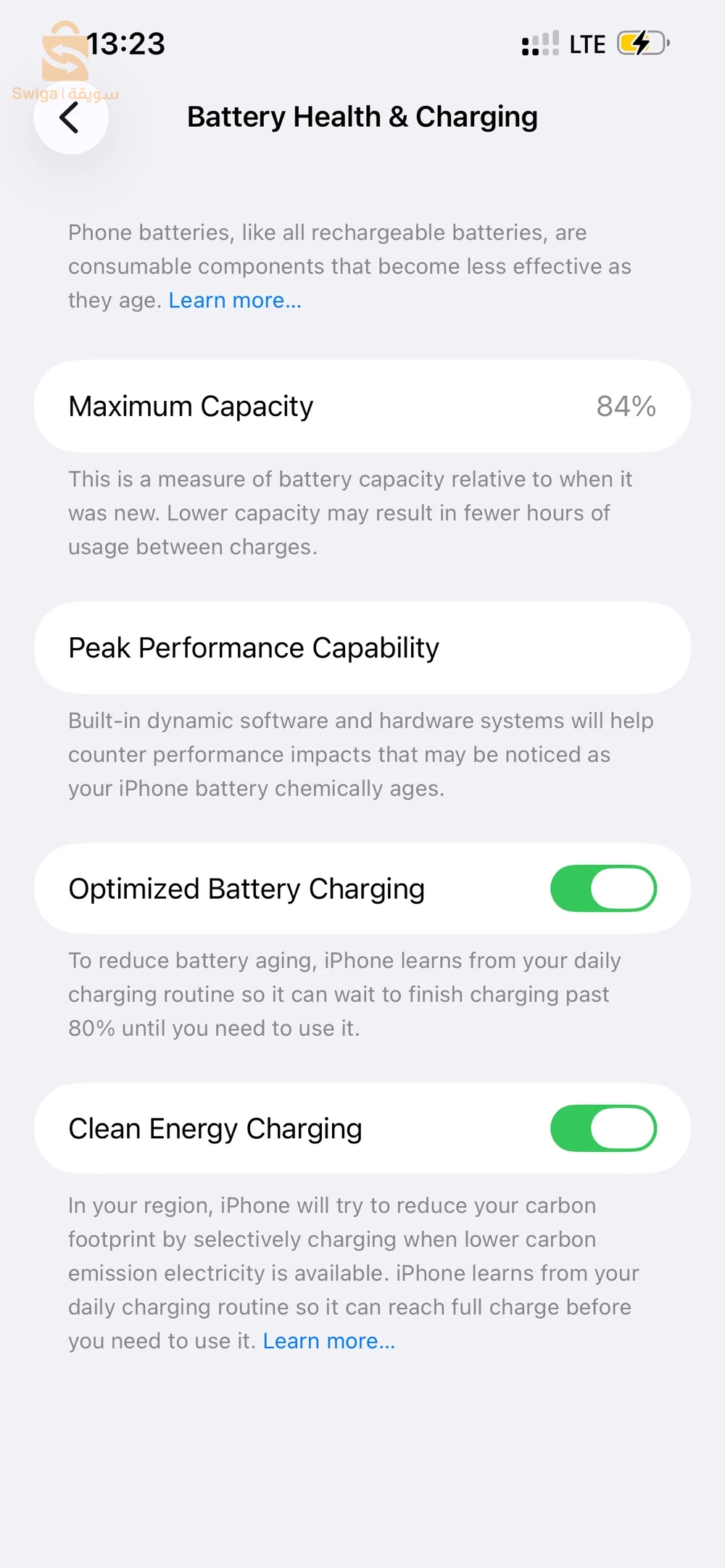This screenshot has width=725, height=1568.
Task: Turn off Clean Energy Charging
Action: 603,1129
